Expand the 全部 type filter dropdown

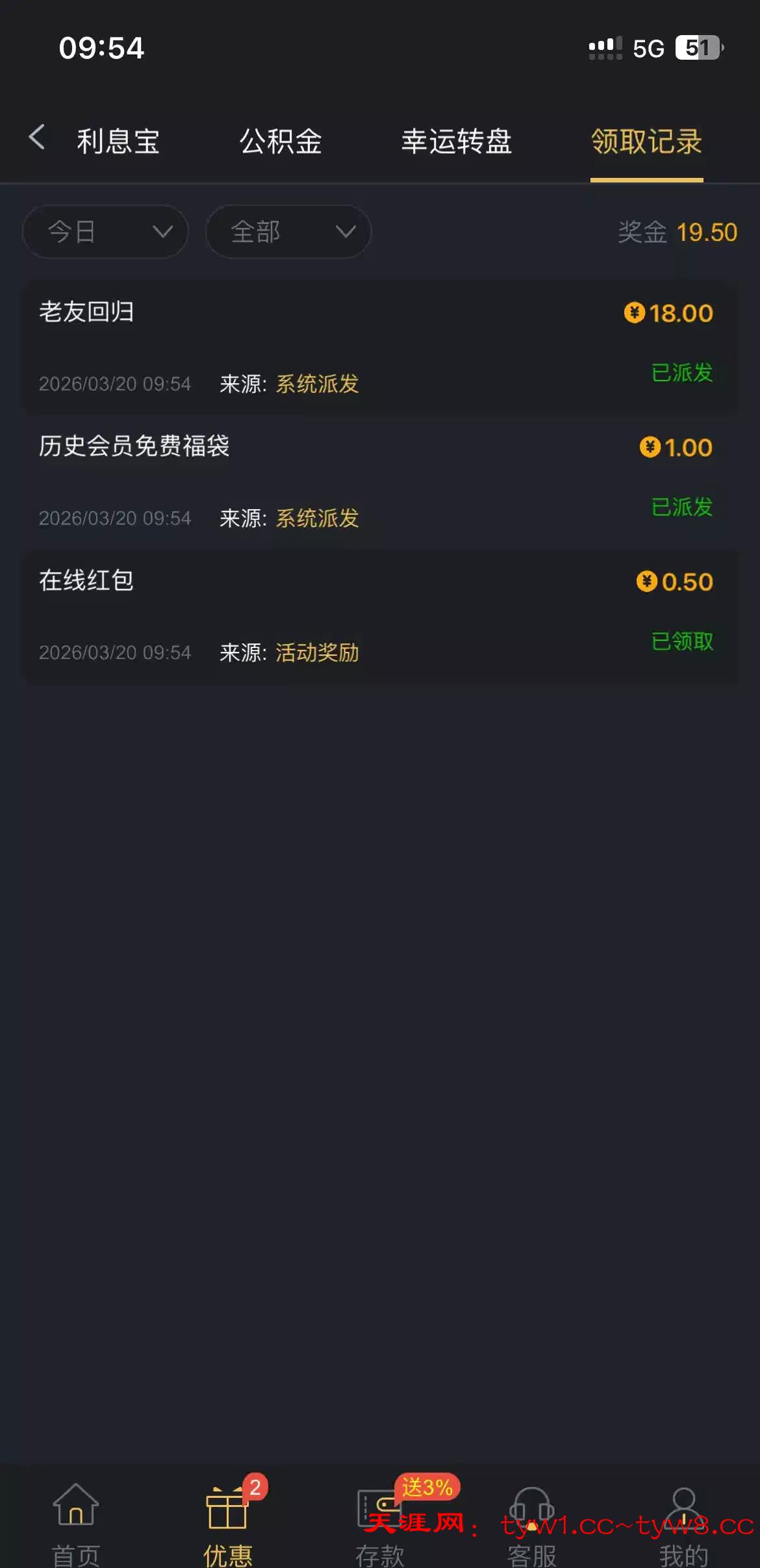(x=288, y=232)
